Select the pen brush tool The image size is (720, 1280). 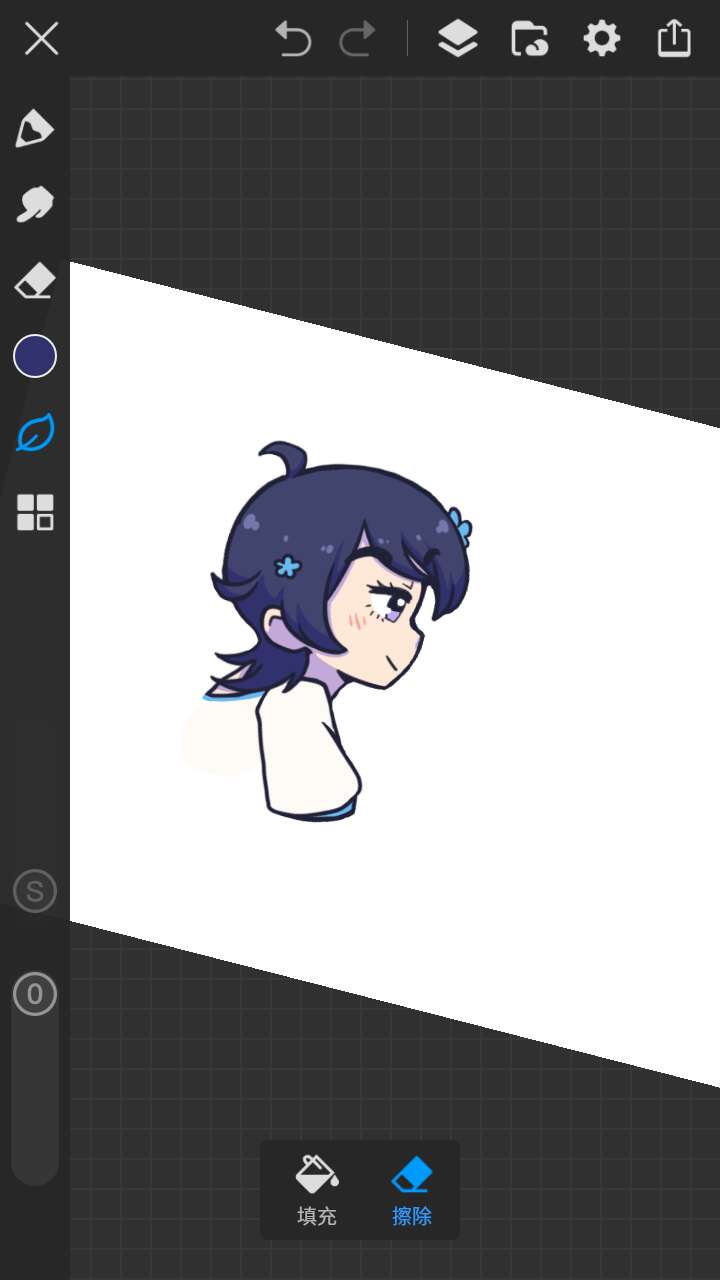(x=35, y=129)
